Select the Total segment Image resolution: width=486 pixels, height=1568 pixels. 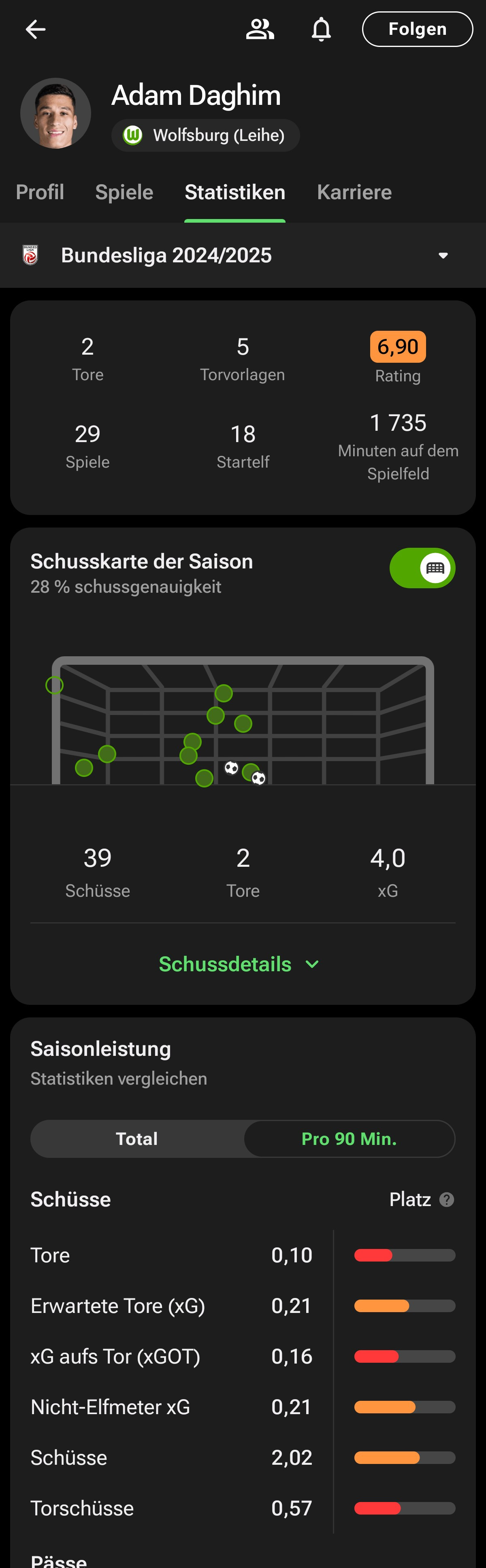pos(137,1139)
